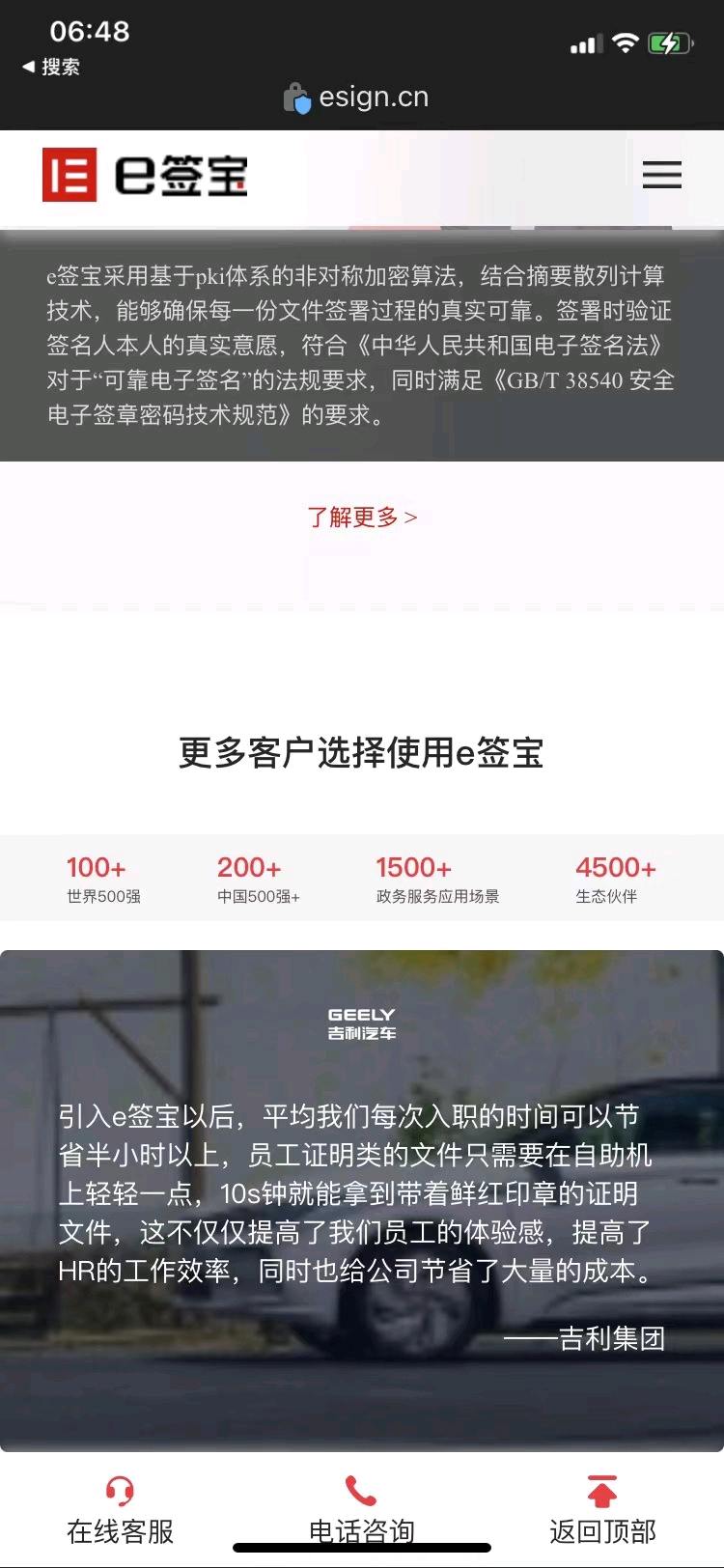Tap 电话咨询 phone consultation

pos(361,1509)
